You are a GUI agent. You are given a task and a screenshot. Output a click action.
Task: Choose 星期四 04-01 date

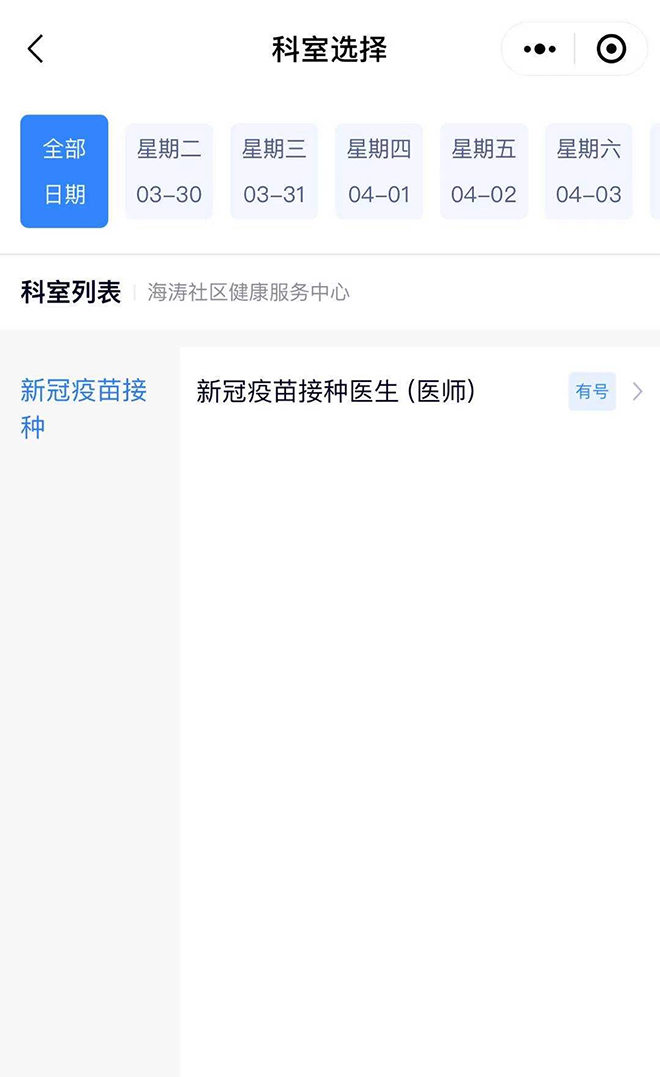[x=379, y=171]
